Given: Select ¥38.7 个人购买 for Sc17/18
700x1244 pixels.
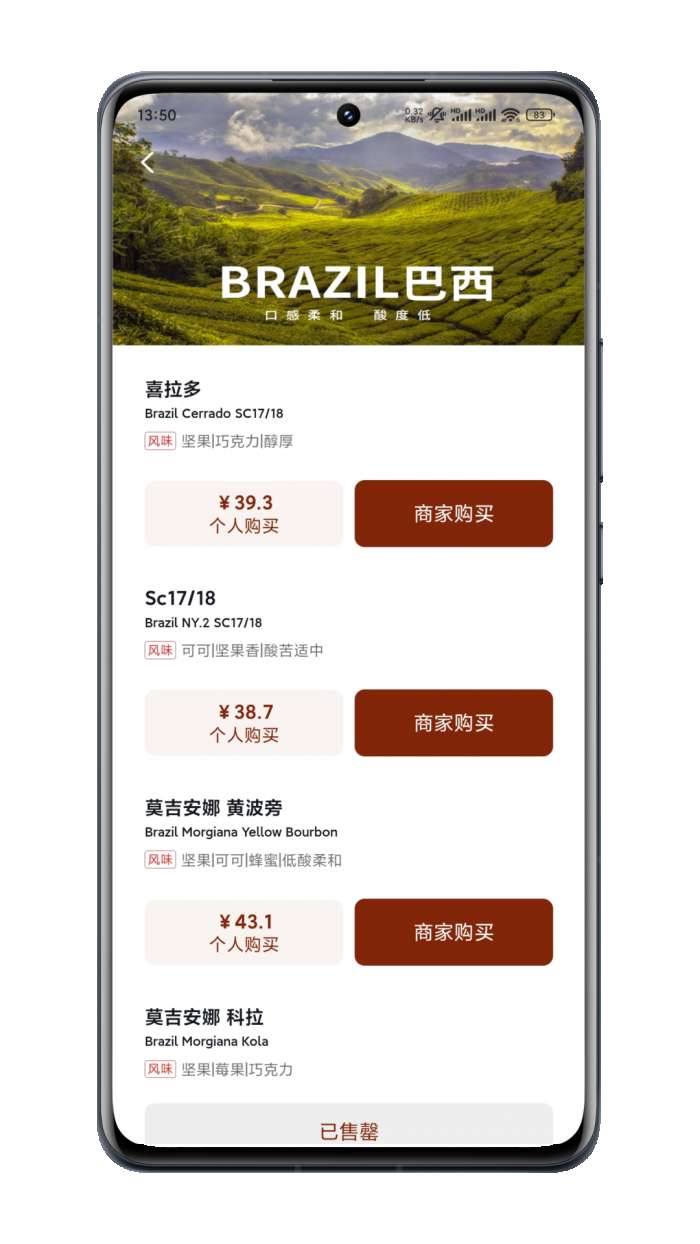Looking at the screenshot, I should click(x=244, y=723).
